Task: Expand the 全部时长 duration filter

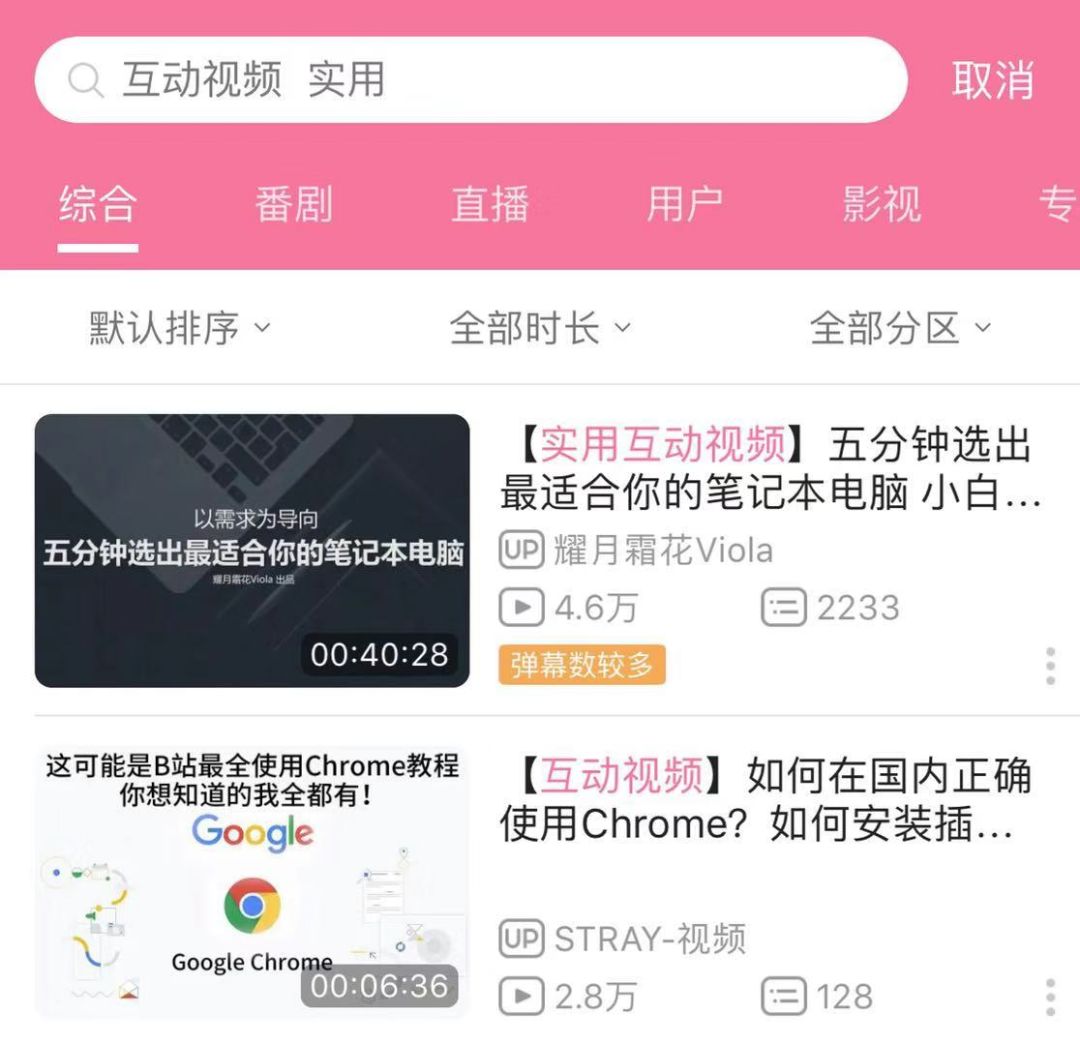Action: (x=540, y=328)
